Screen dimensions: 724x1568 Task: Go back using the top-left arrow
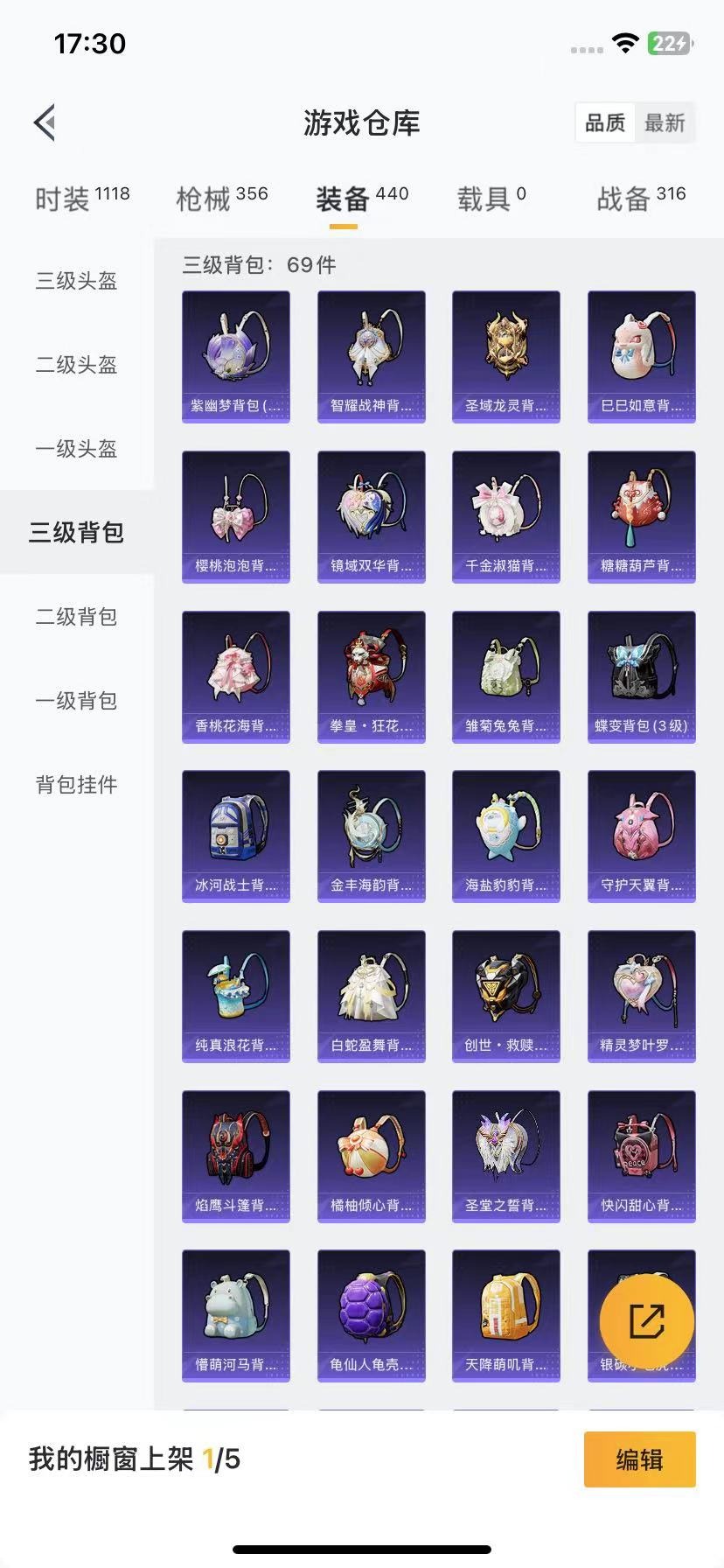pos(45,122)
